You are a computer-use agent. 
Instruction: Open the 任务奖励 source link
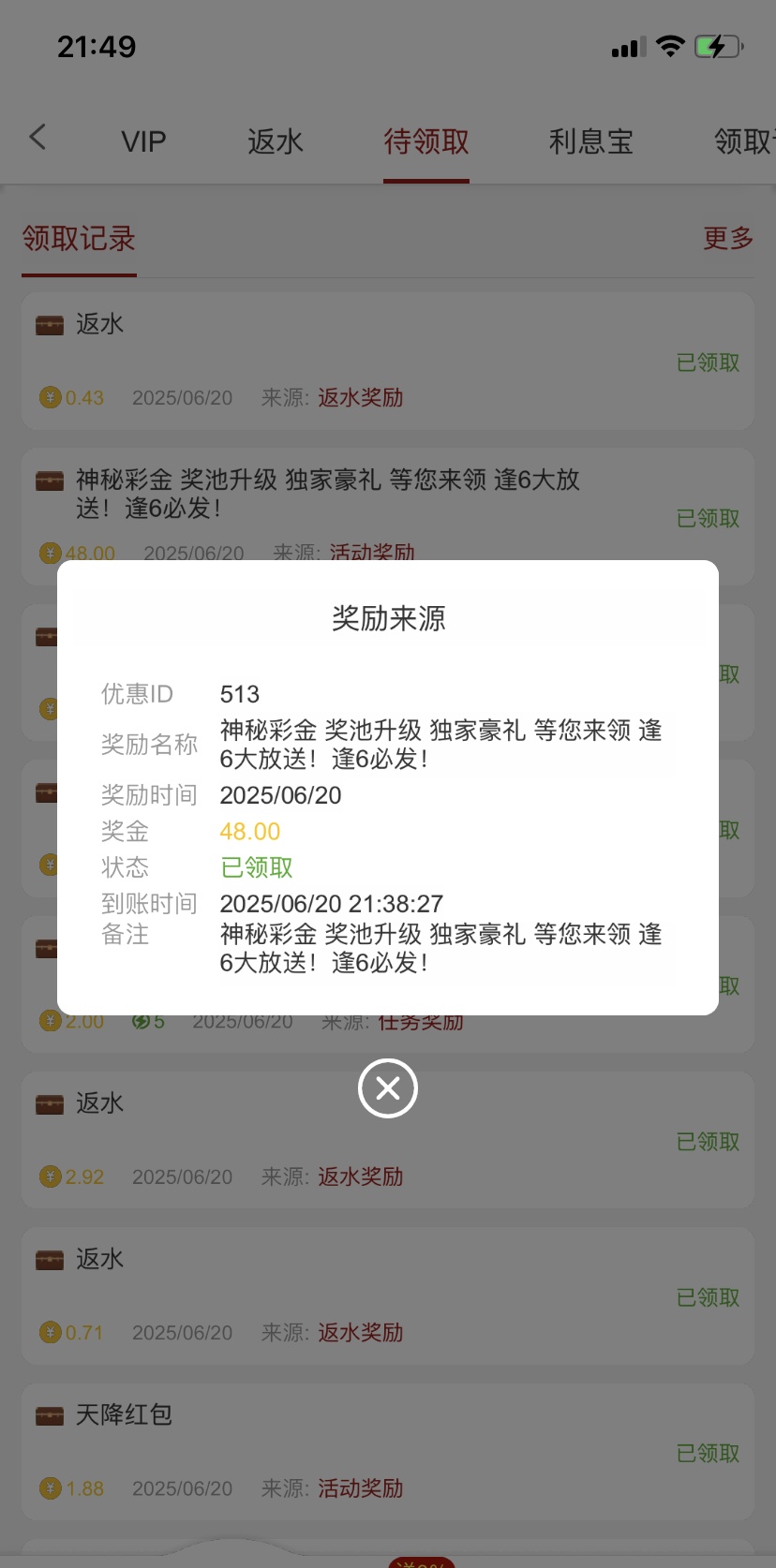point(422,1021)
